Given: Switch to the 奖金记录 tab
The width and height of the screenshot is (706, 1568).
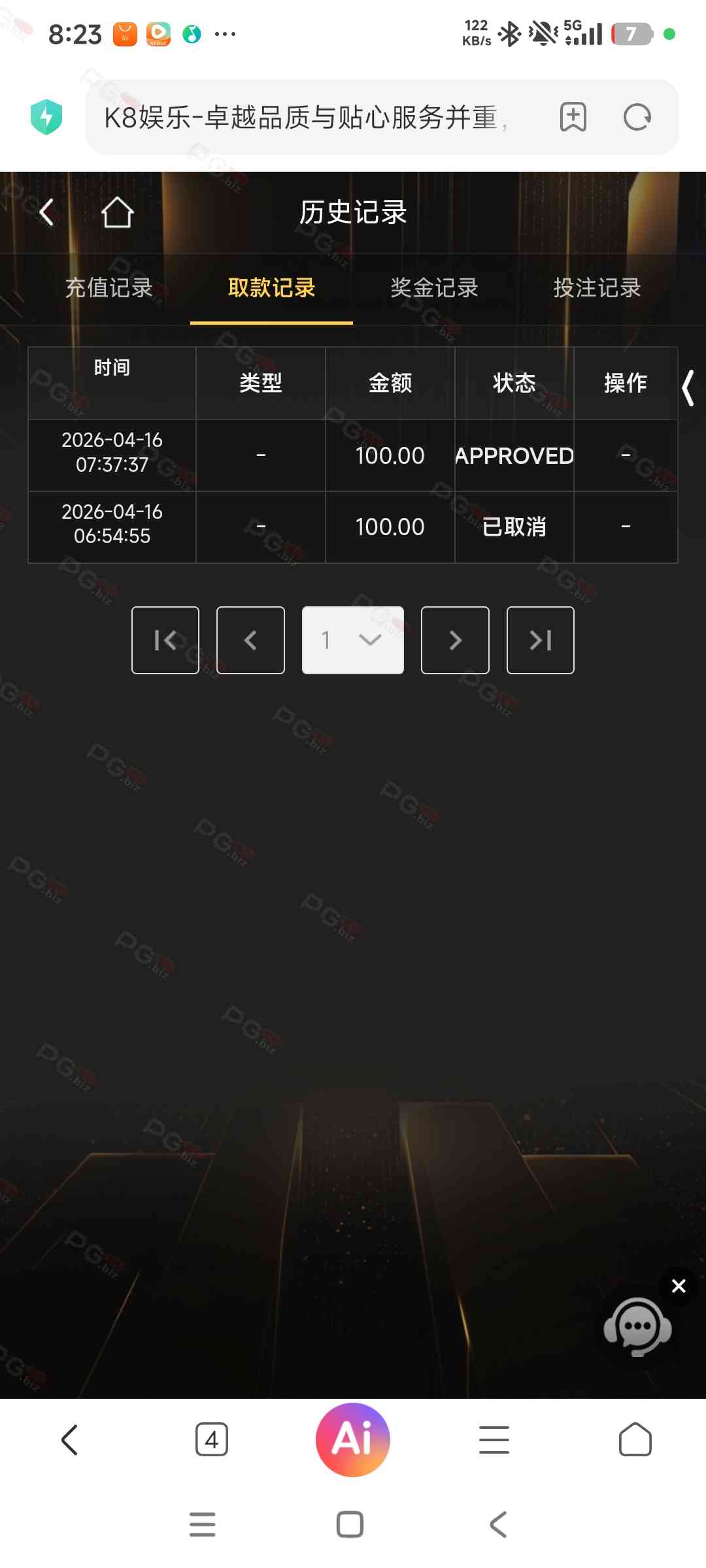Looking at the screenshot, I should tap(434, 287).
